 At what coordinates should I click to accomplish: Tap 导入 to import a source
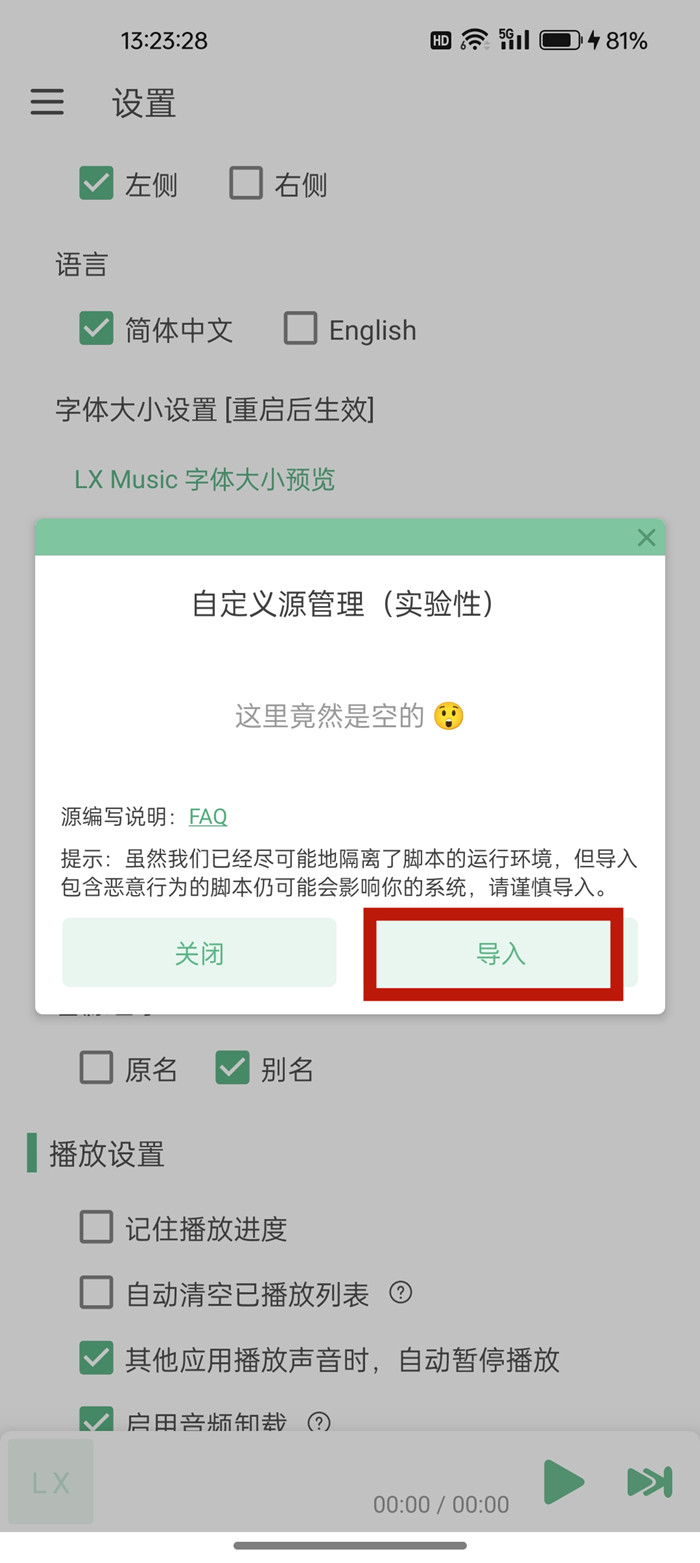pos(500,954)
